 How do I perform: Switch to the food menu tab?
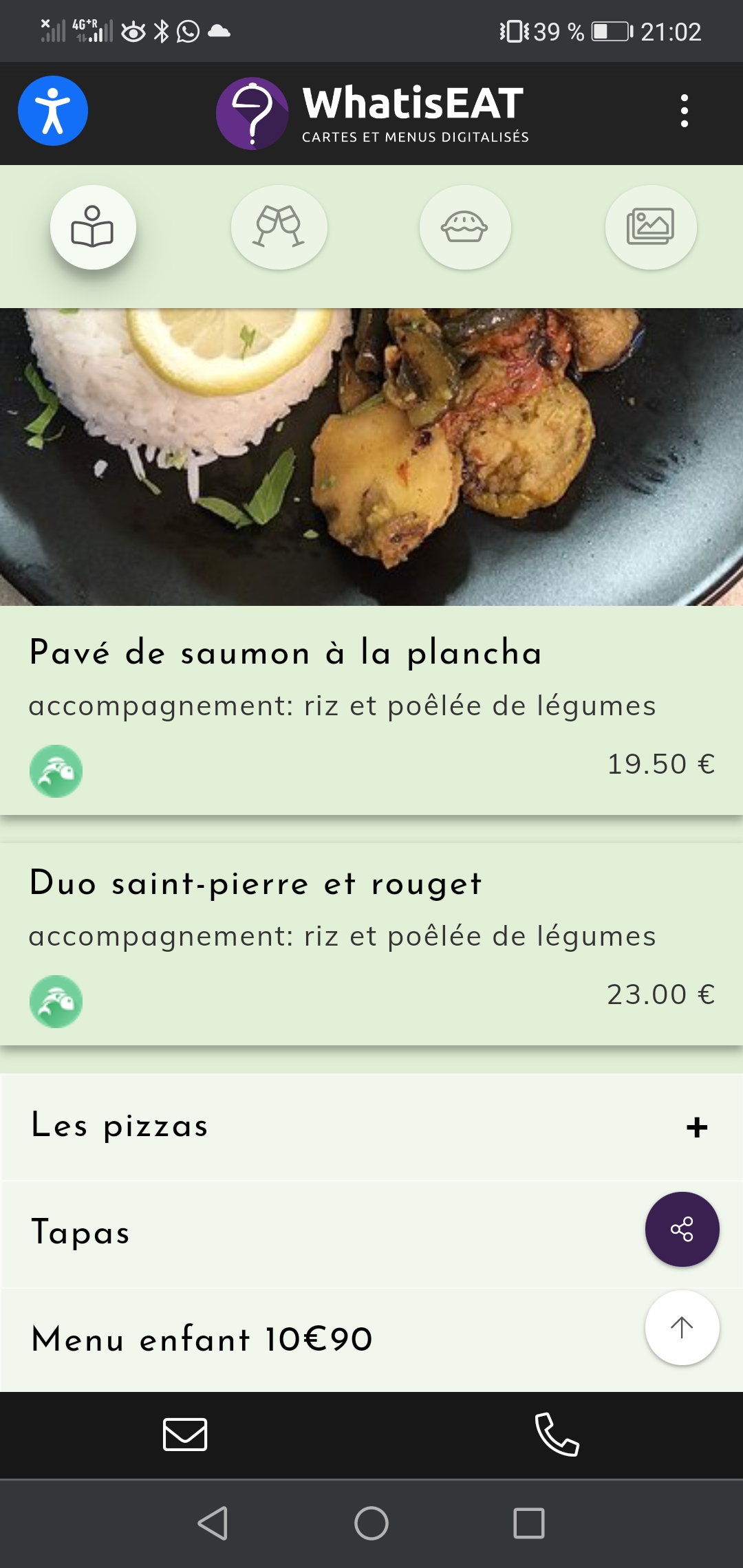coord(93,227)
